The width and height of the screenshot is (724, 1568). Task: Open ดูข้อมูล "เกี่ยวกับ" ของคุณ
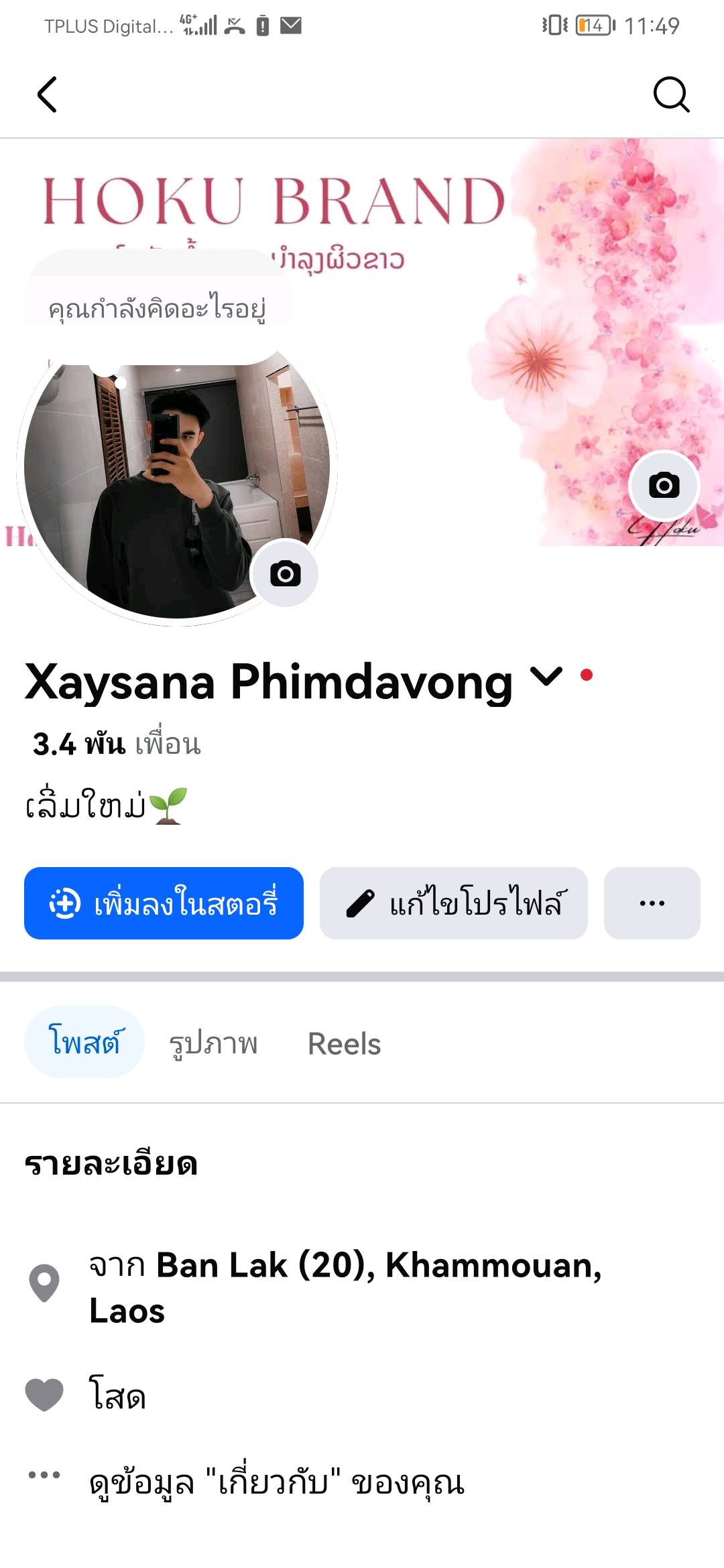[276, 1482]
